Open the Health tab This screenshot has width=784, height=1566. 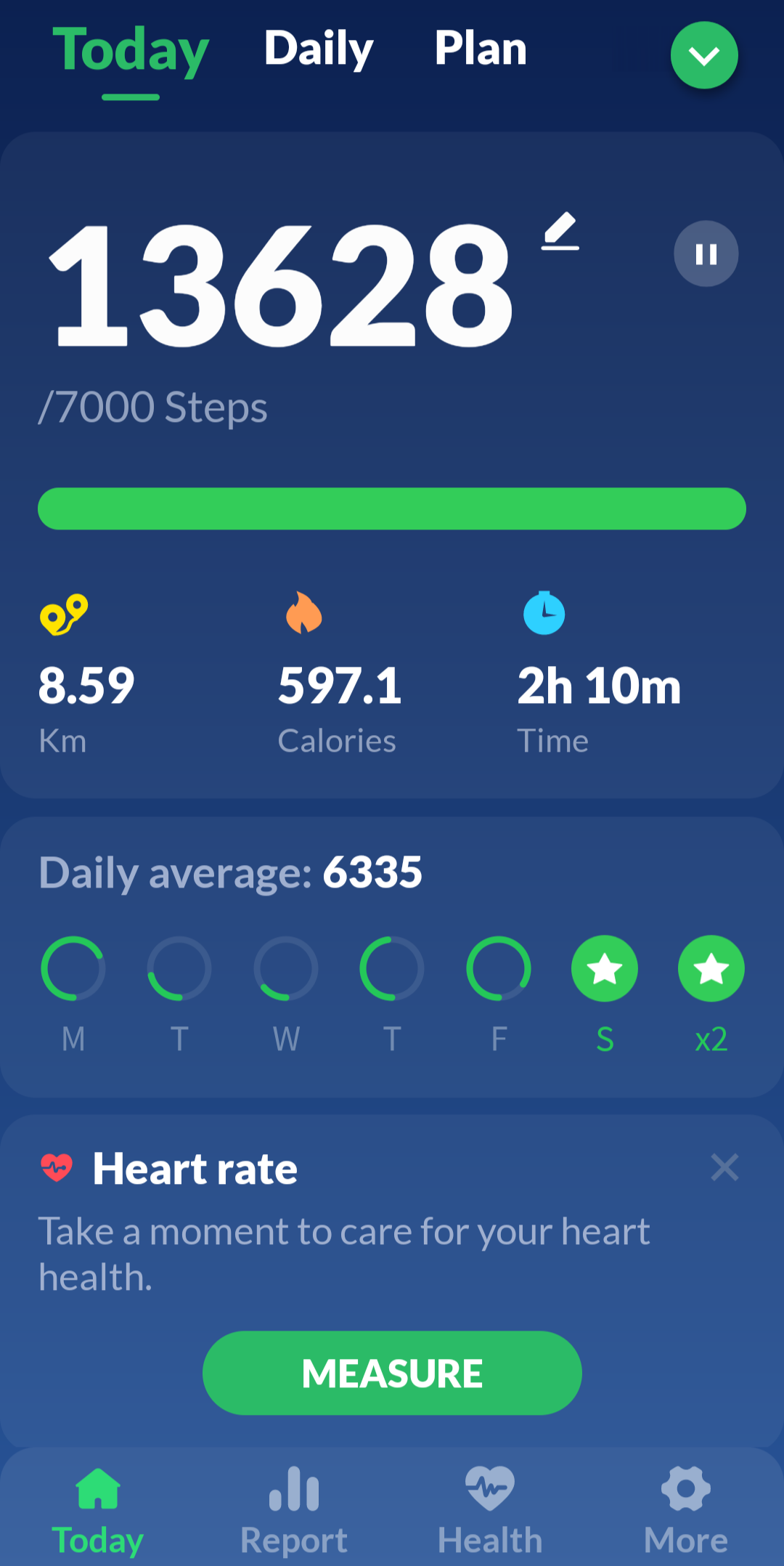click(490, 1511)
